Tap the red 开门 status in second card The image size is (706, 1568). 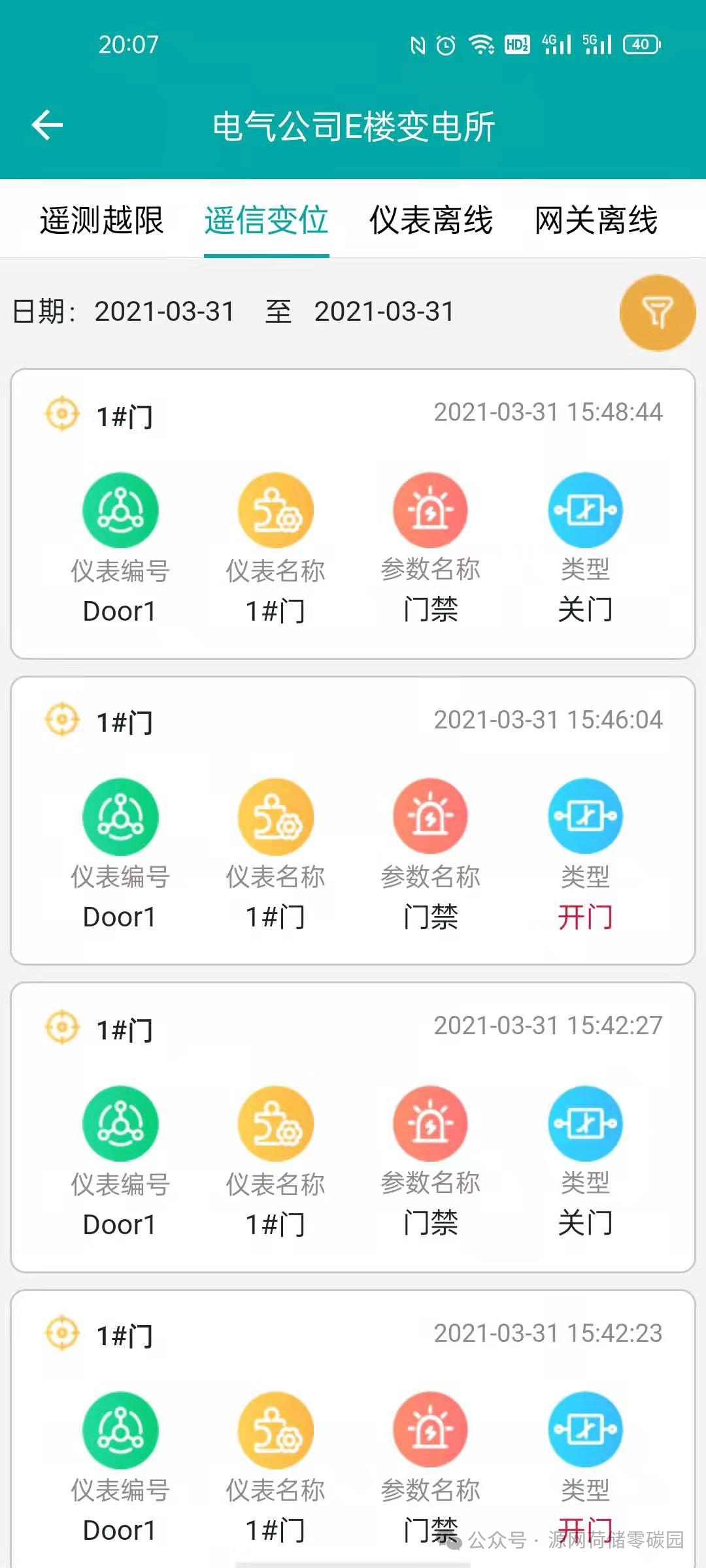[x=586, y=918]
